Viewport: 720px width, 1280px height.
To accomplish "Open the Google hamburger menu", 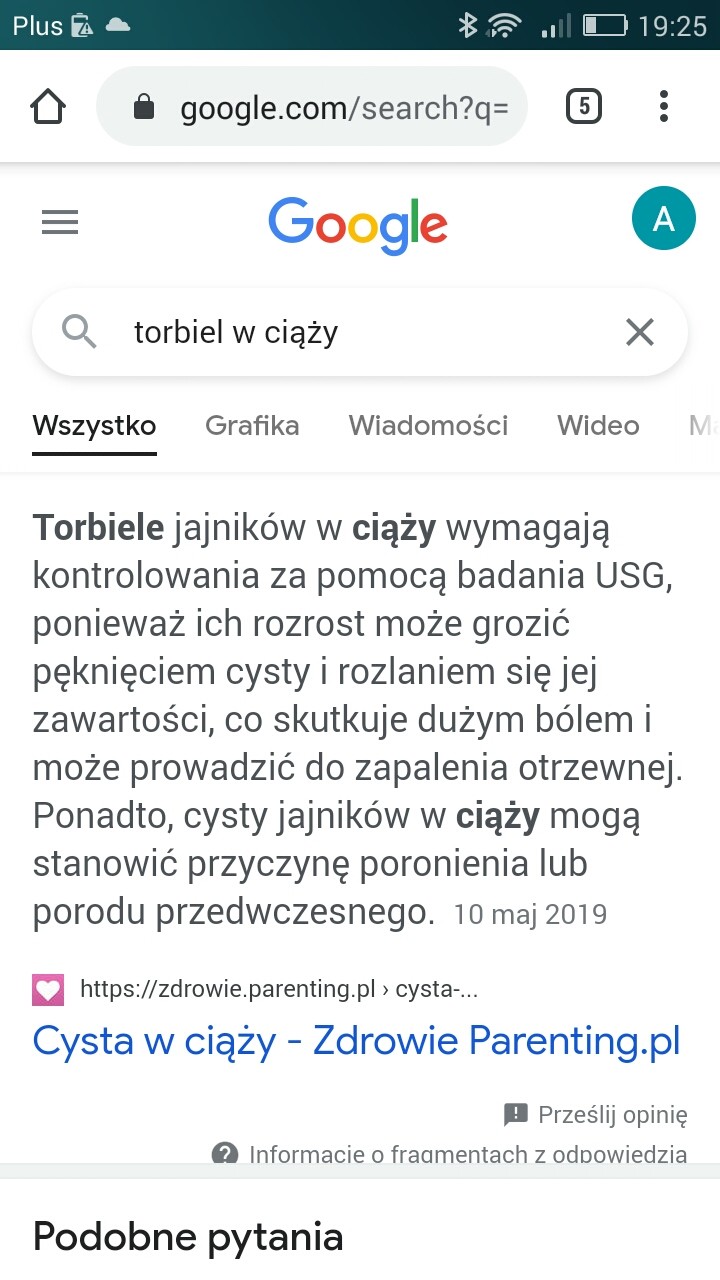I will click(60, 221).
